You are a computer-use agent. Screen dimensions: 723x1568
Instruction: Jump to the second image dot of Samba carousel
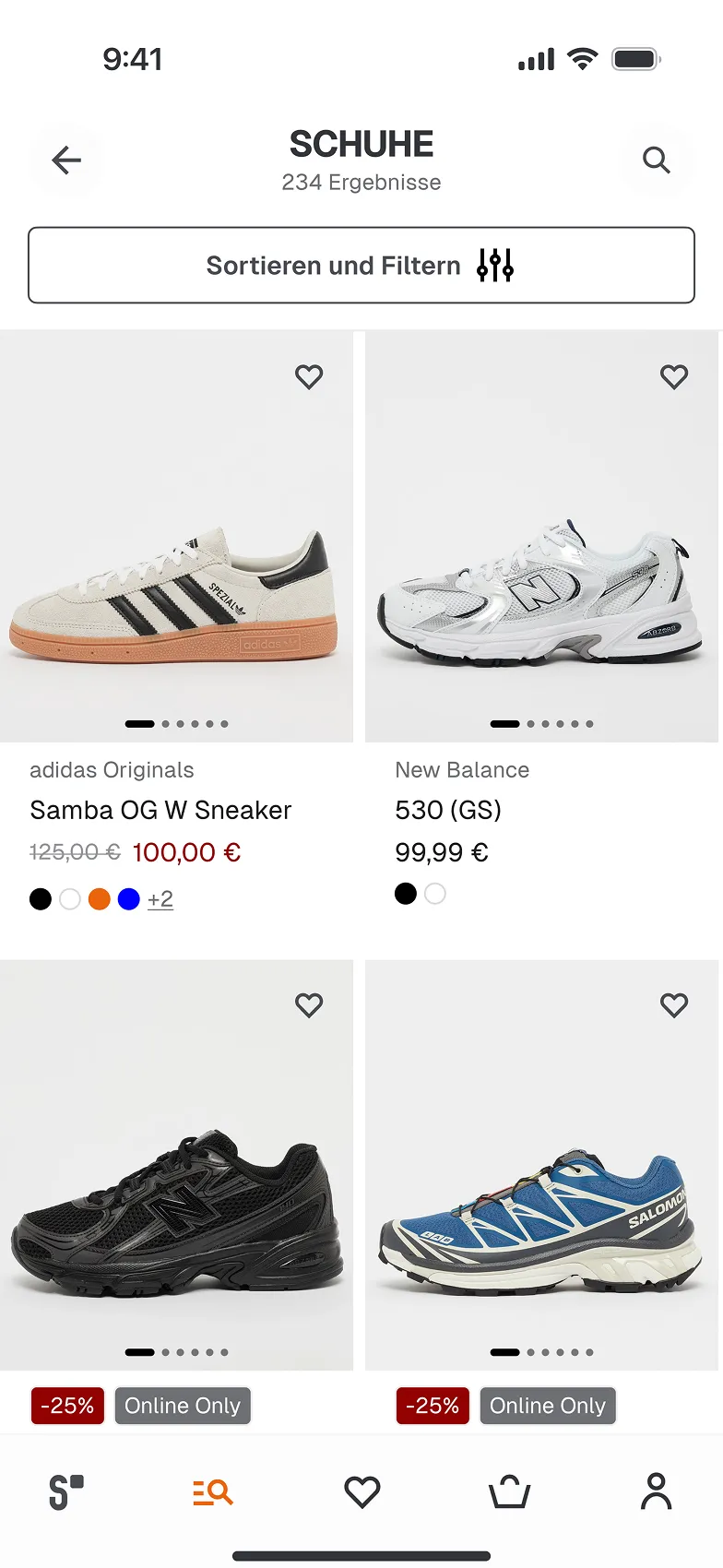[x=163, y=723]
